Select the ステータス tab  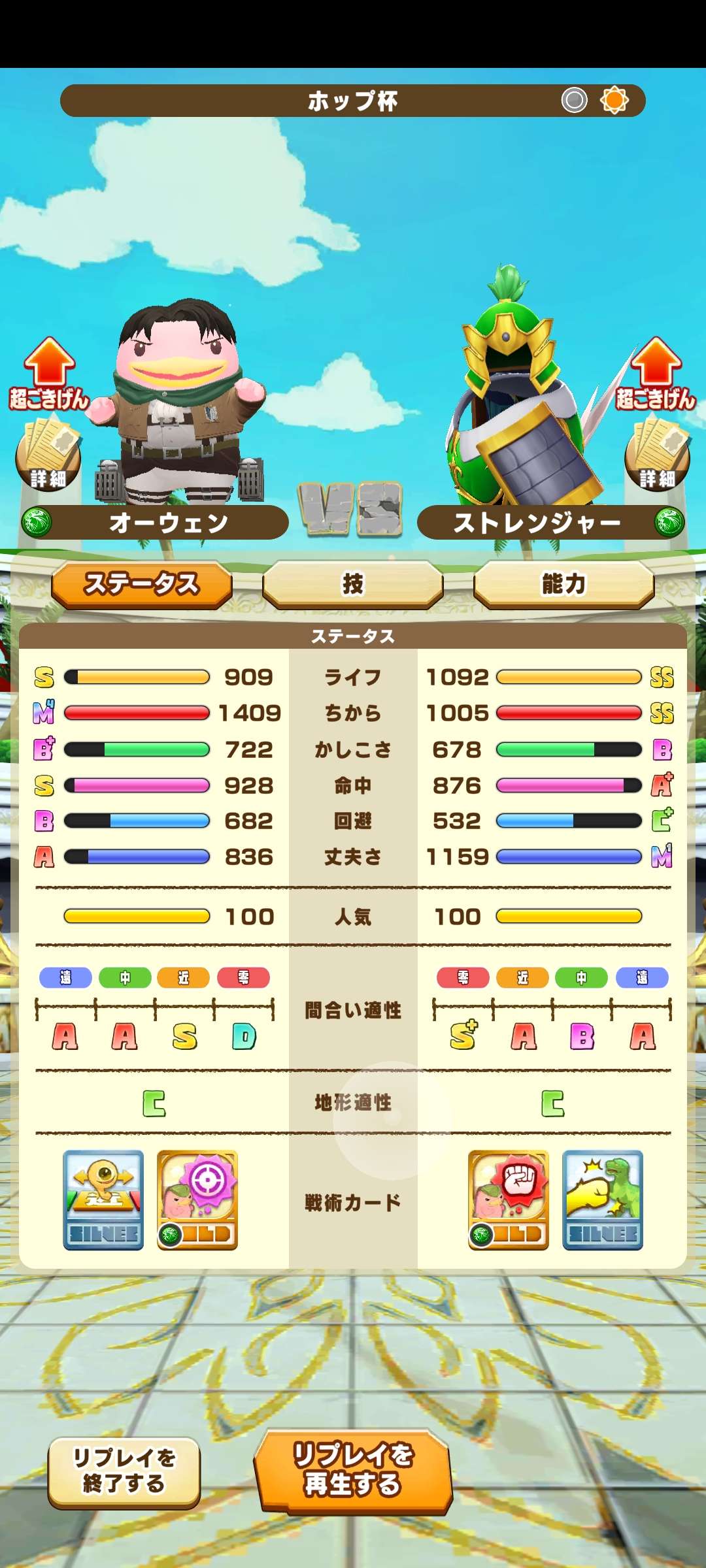[142, 583]
